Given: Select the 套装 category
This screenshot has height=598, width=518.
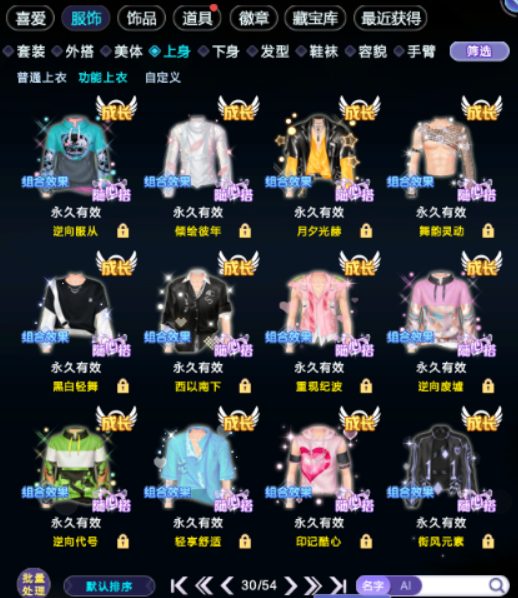Looking at the screenshot, I should pos(24,51).
